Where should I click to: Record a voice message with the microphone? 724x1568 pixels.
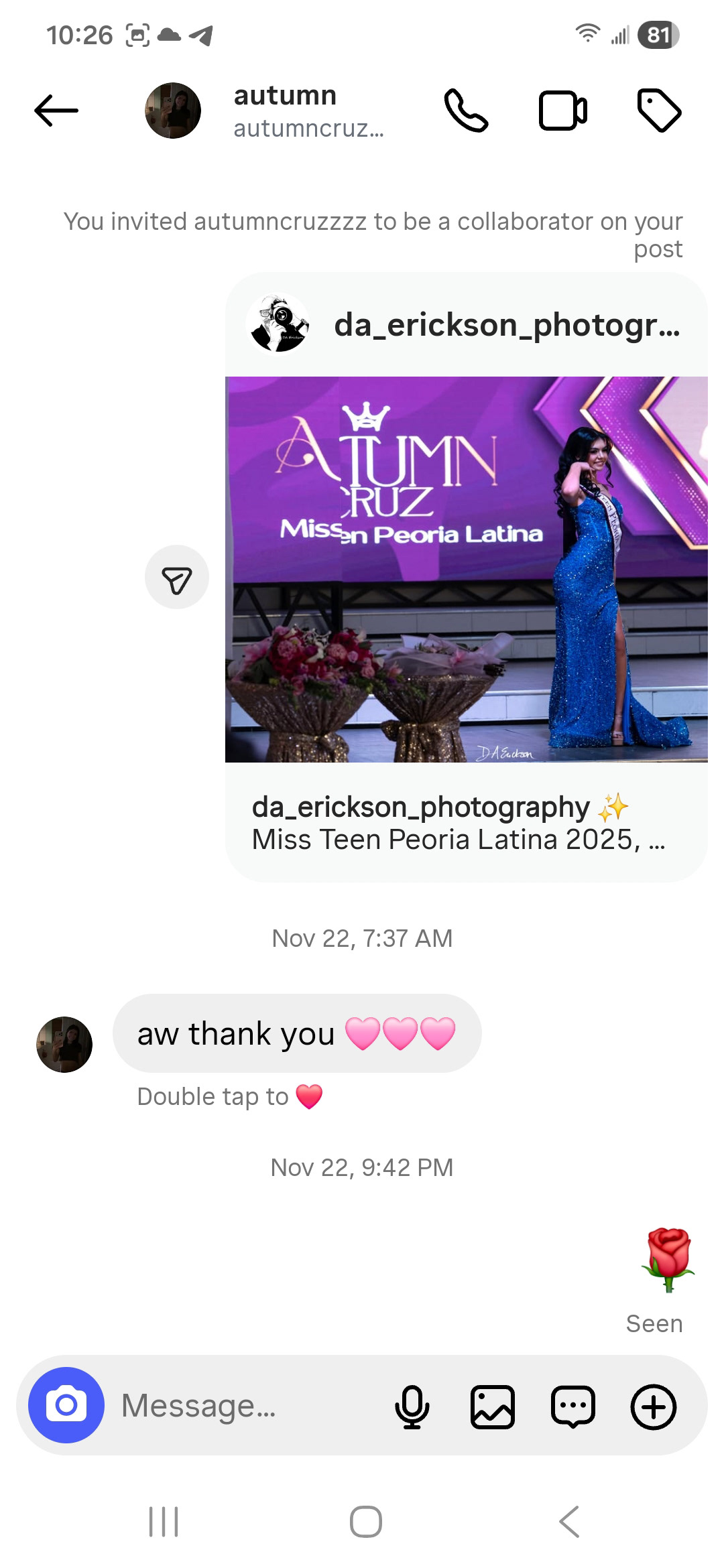coord(412,1407)
